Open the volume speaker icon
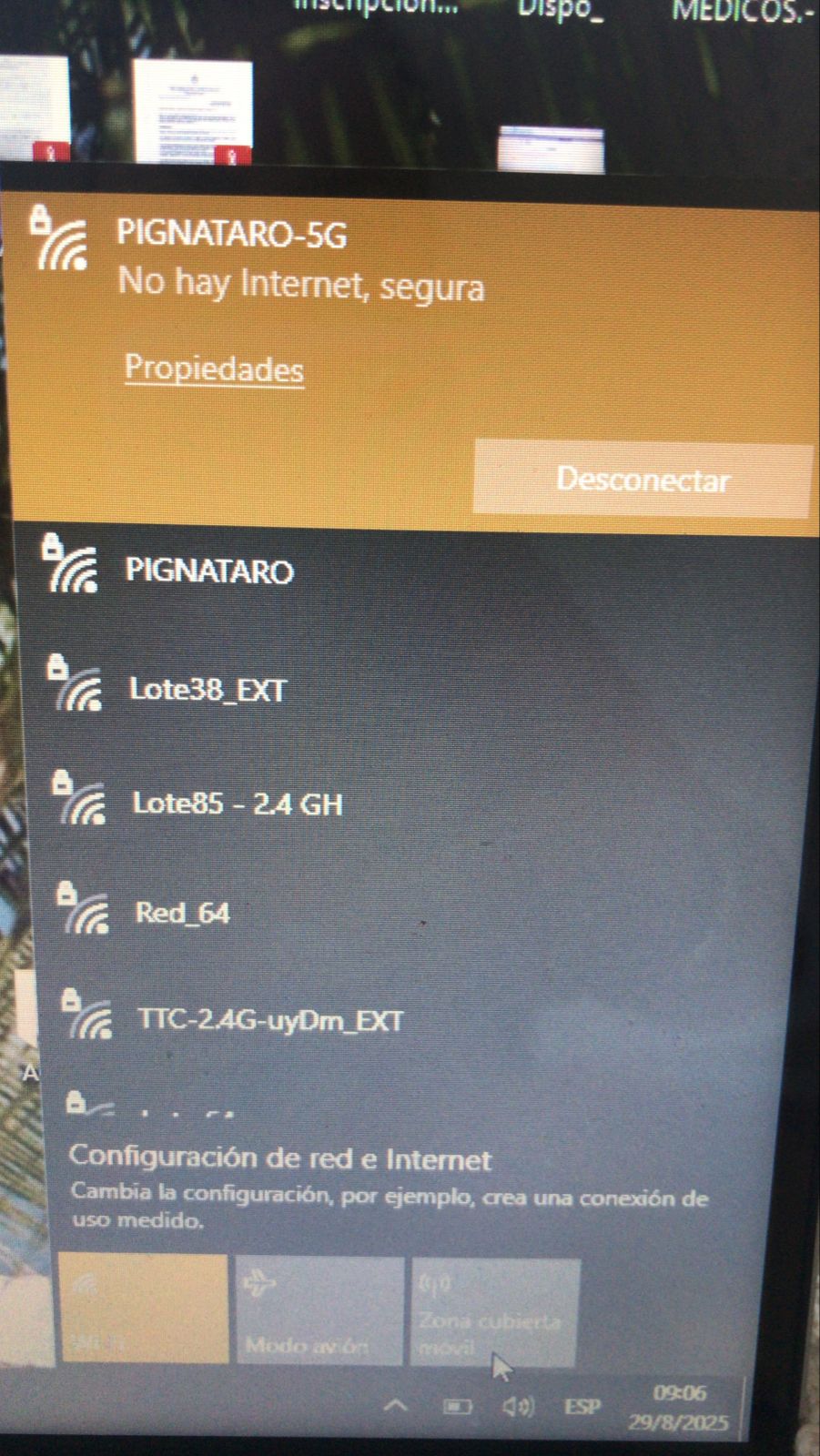This screenshot has width=820, height=1456. click(x=518, y=1407)
